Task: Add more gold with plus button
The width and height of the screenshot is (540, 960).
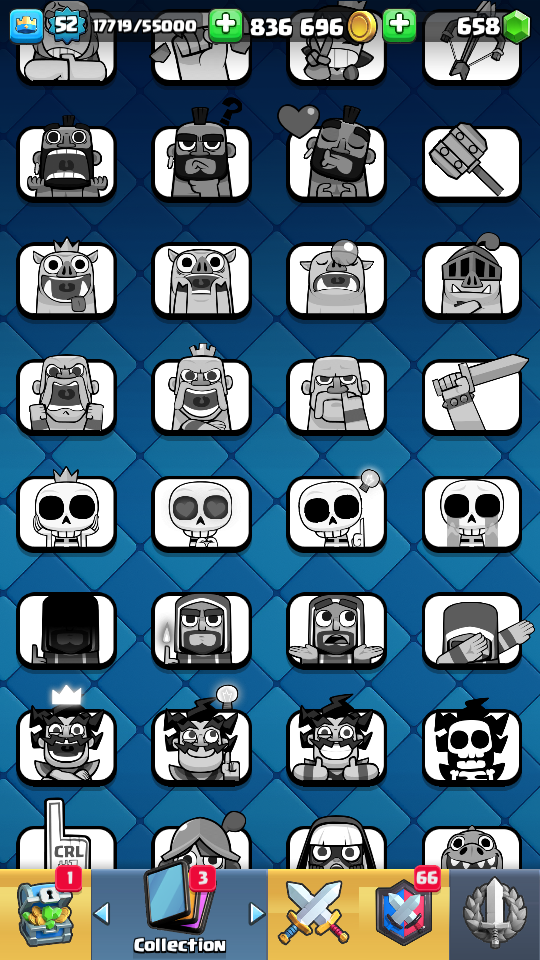Action: [399, 26]
